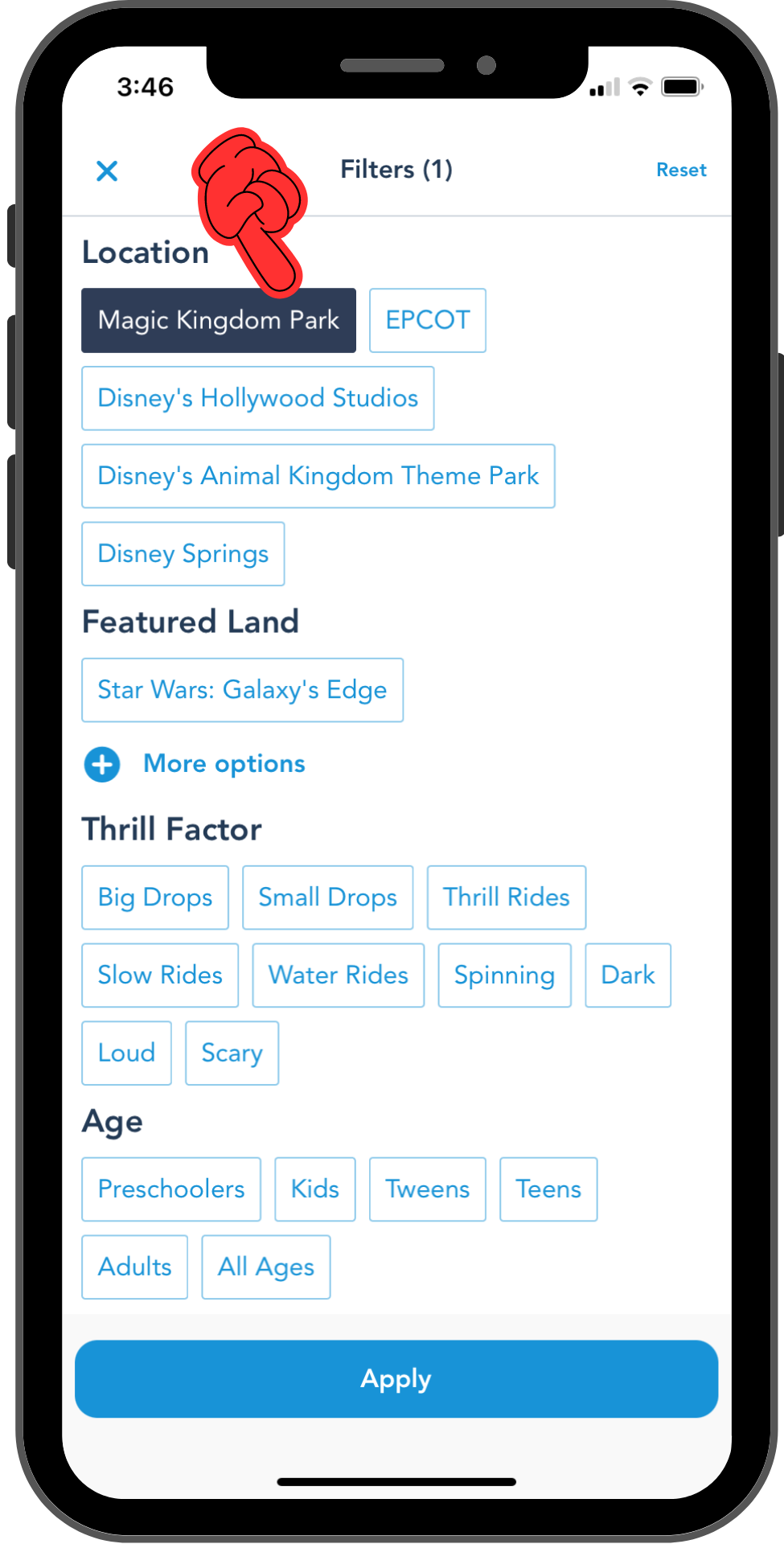Select the All Ages chip
Image resolution: width=784 pixels, height=1544 pixels.
point(266,1267)
